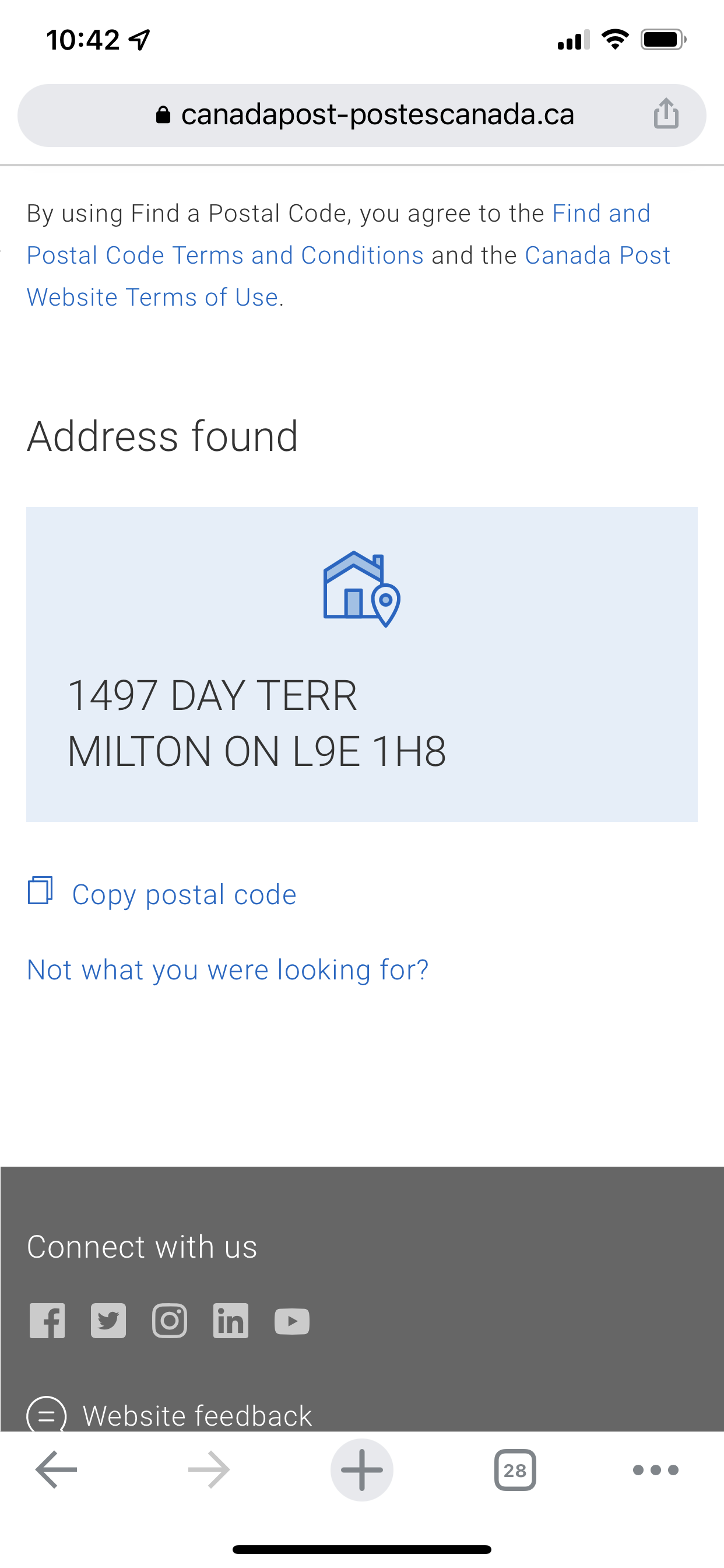Open Canada Post Website Terms of Use
724x1568 pixels.
click(x=152, y=297)
